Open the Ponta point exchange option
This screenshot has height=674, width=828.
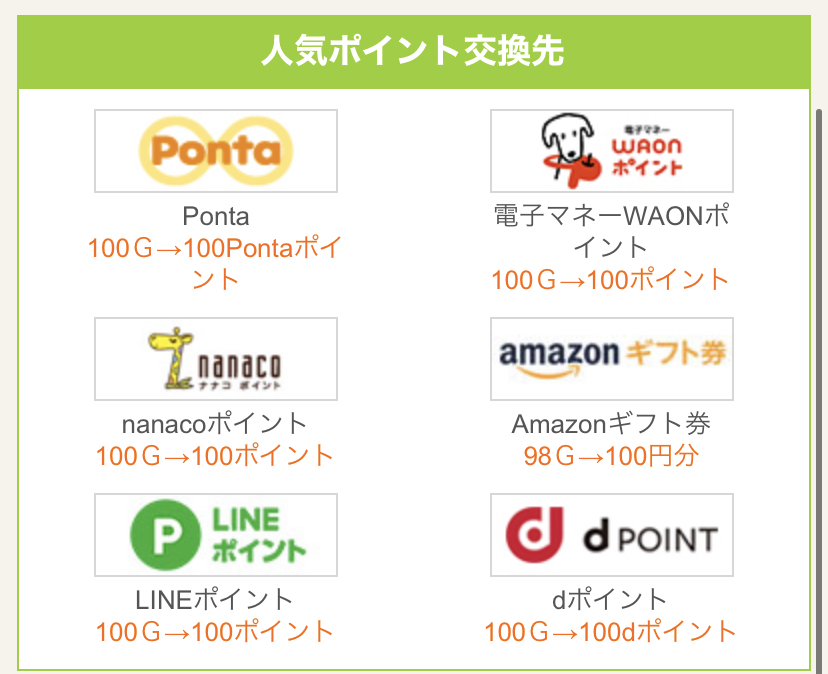click(216, 151)
